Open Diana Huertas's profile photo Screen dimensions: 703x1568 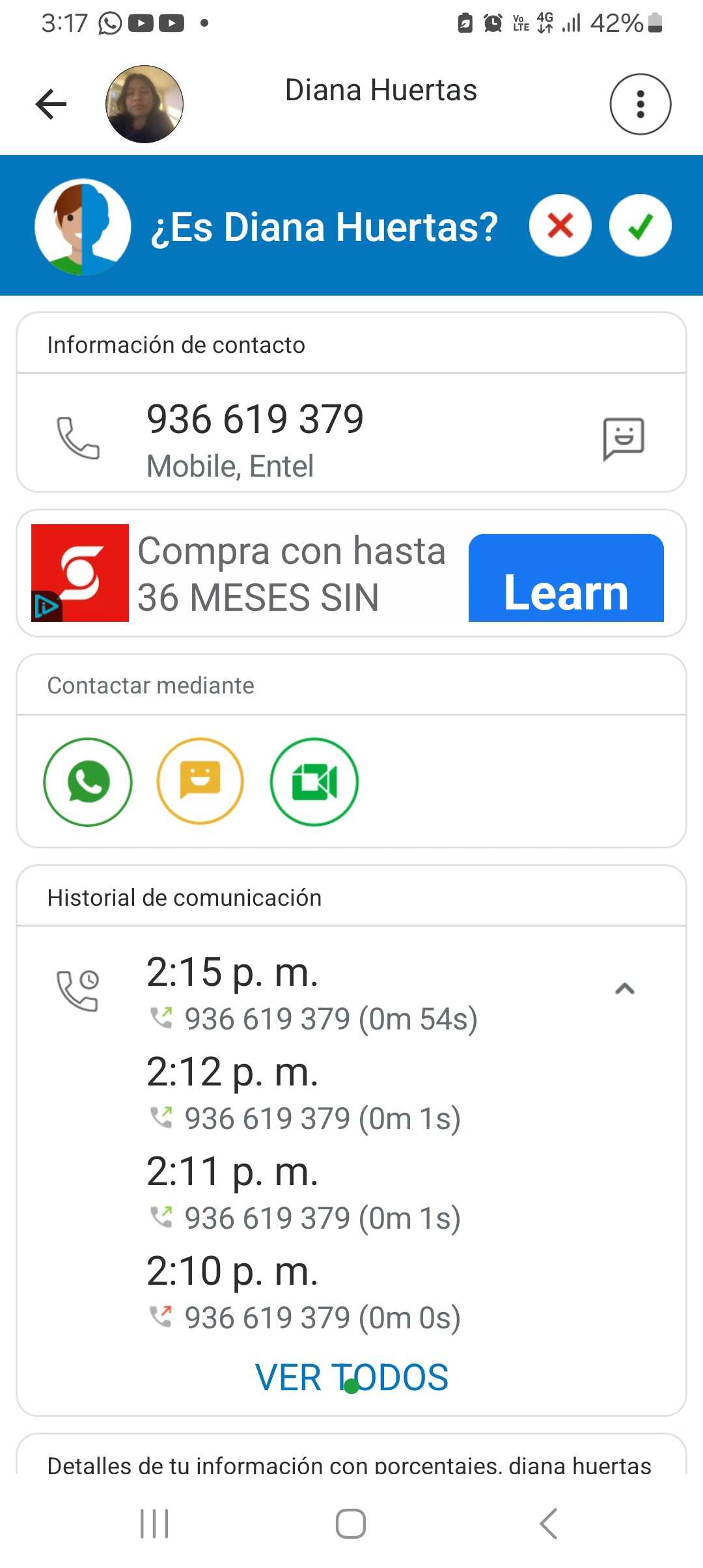point(145,104)
